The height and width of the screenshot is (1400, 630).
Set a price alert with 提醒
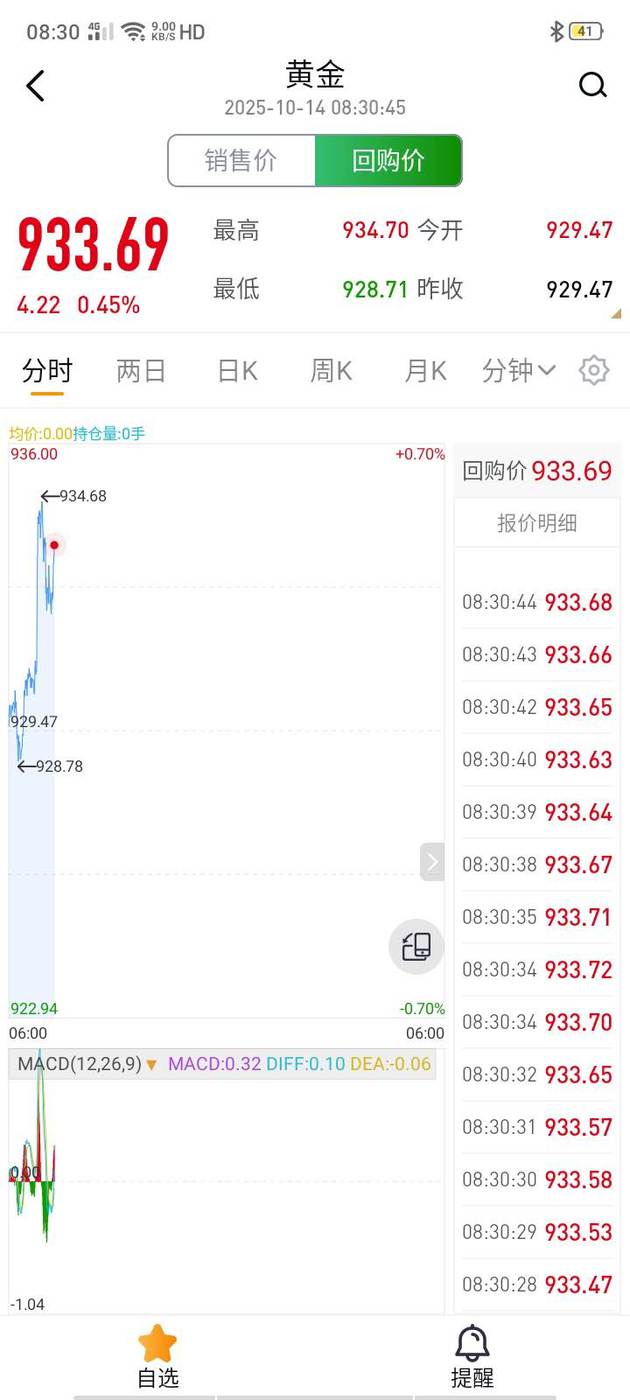[x=472, y=1356]
